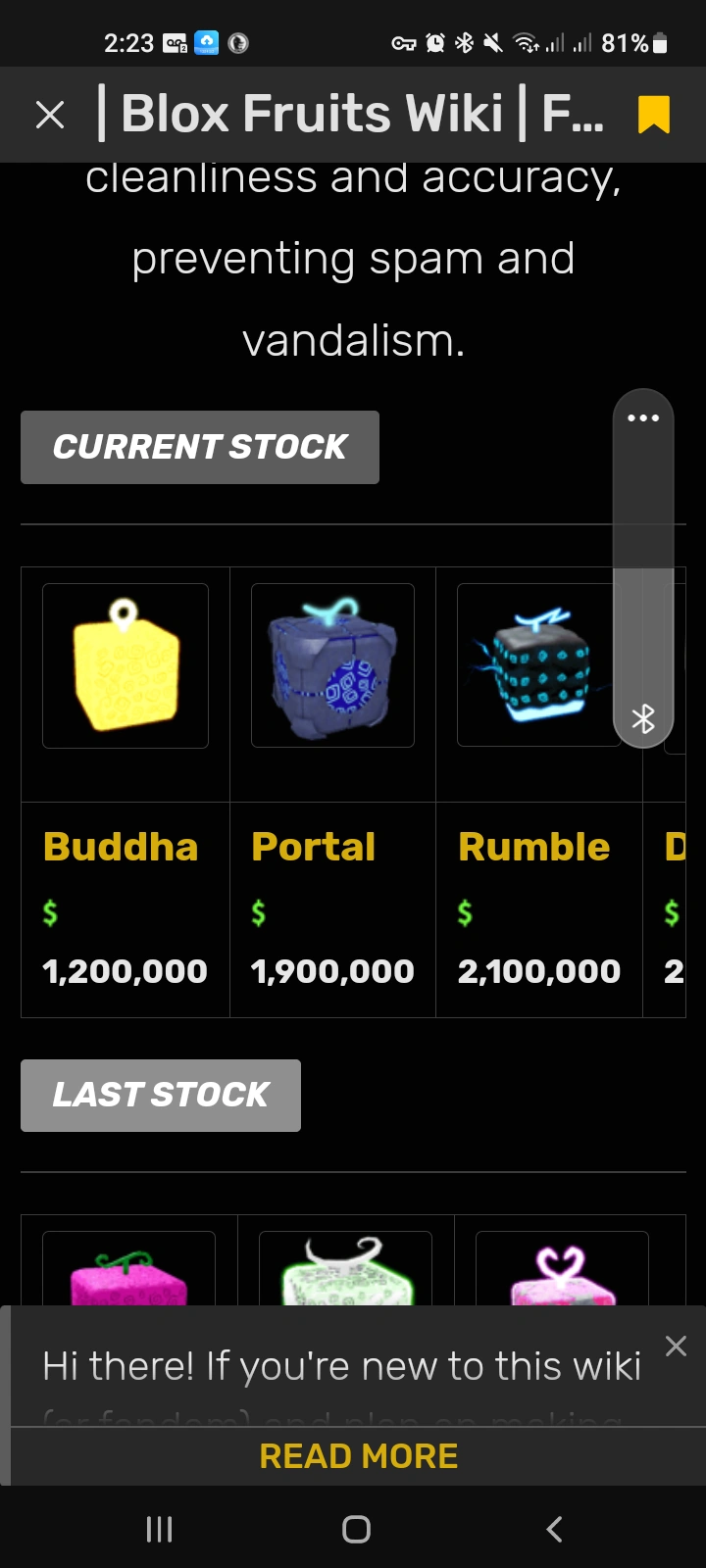706x1568 pixels.
Task: Read more about the wiki notice
Action: pos(357,1455)
